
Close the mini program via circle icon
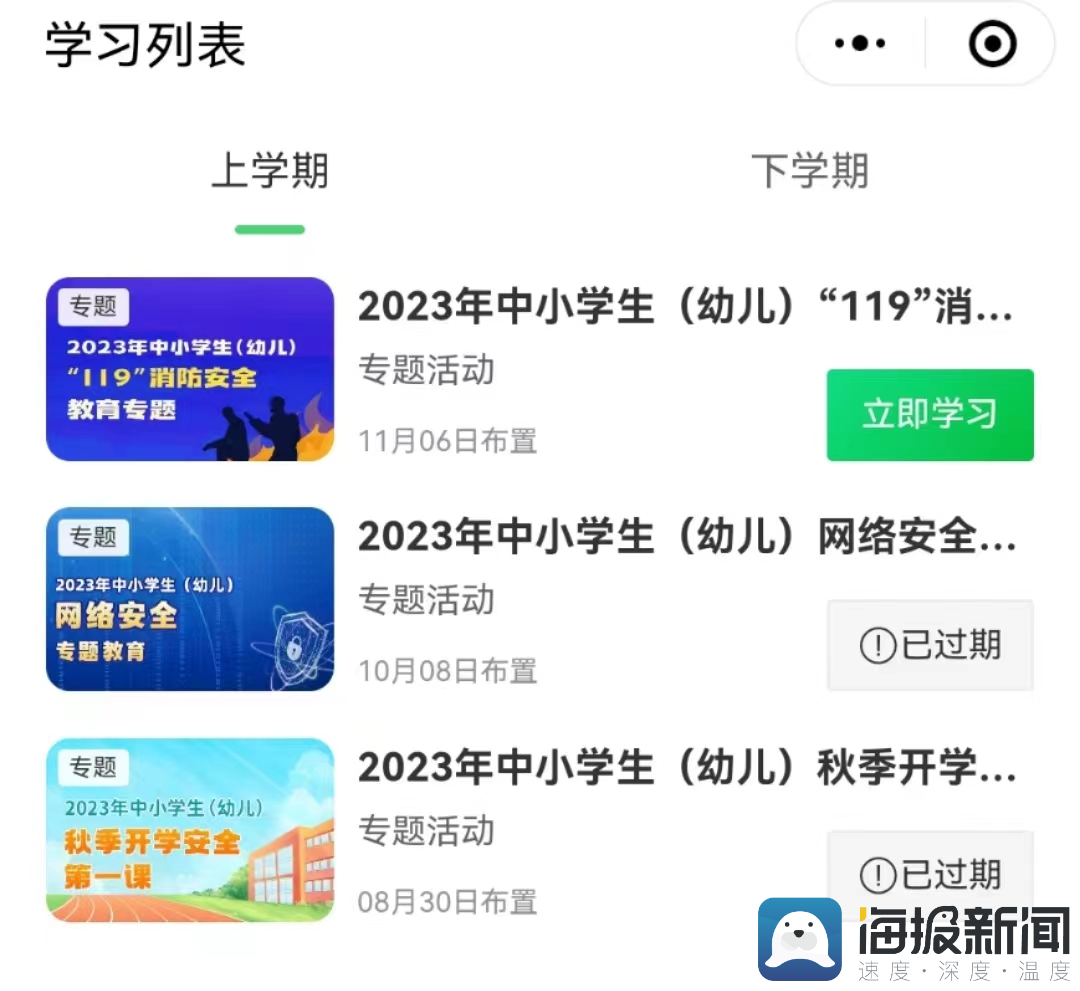(992, 44)
